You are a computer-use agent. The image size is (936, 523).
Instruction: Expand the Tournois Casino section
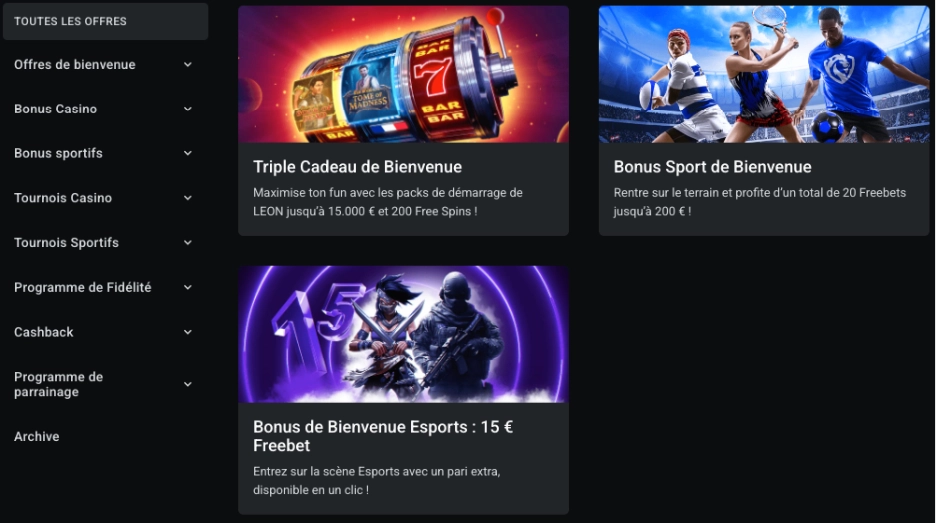pos(104,198)
